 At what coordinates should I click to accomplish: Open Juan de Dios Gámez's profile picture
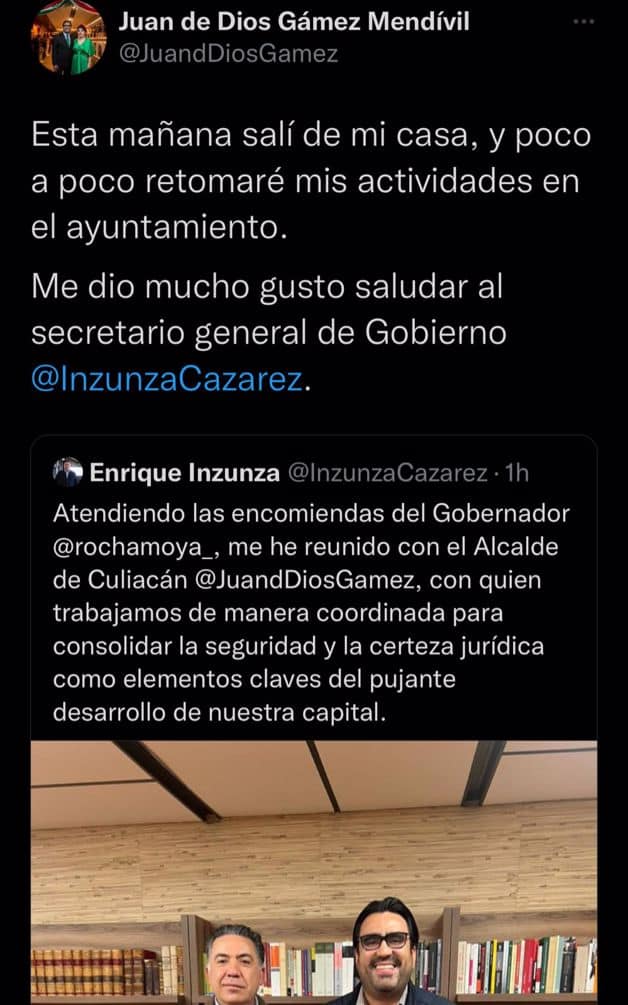[72, 39]
